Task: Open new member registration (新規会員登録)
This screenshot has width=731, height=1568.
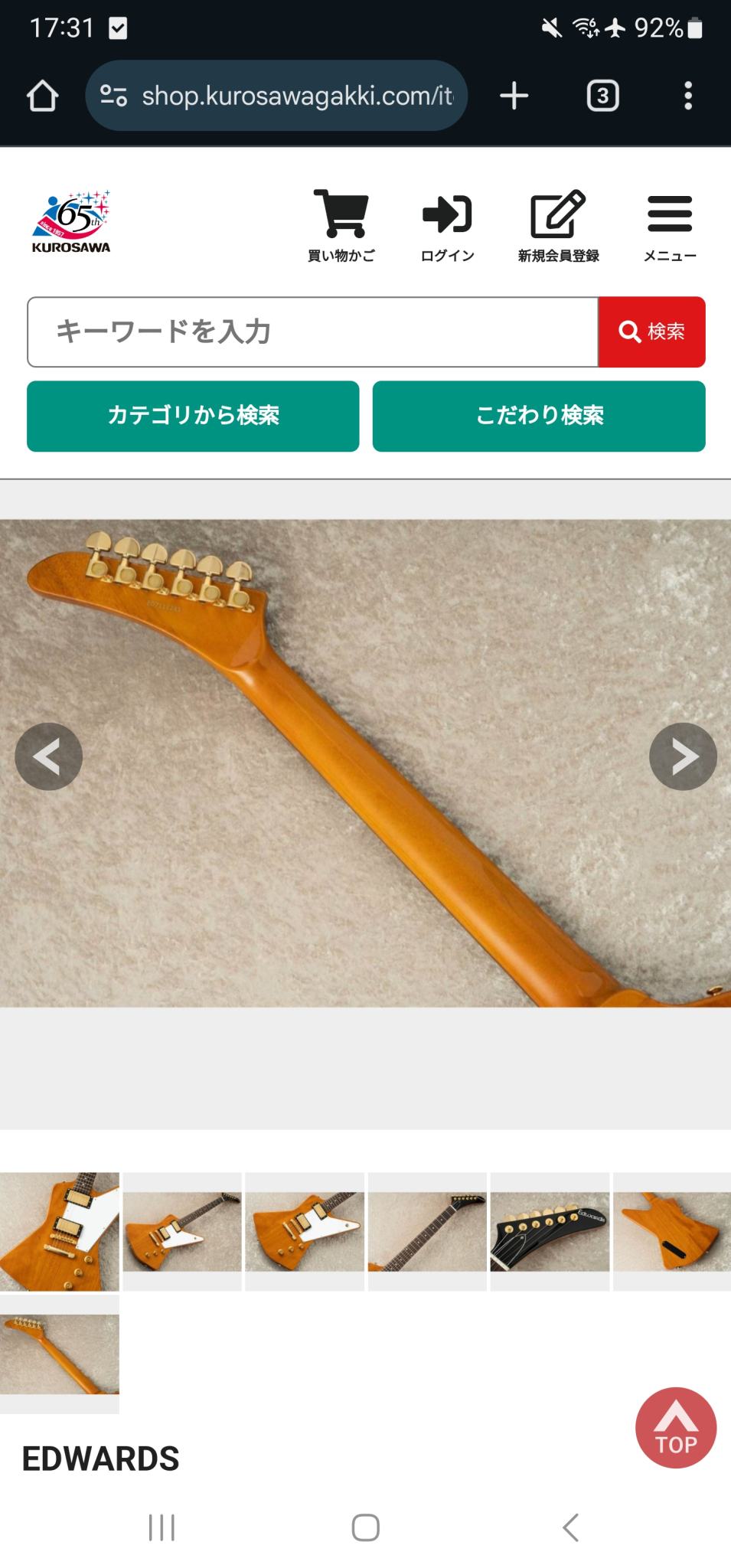Action: pos(558,226)
